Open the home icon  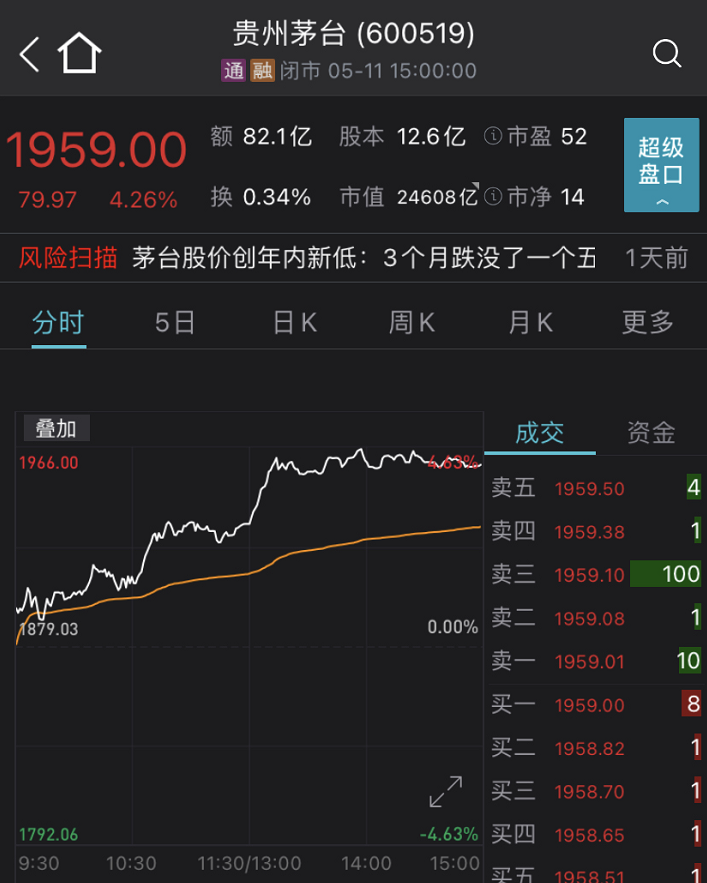click(80, 53)
